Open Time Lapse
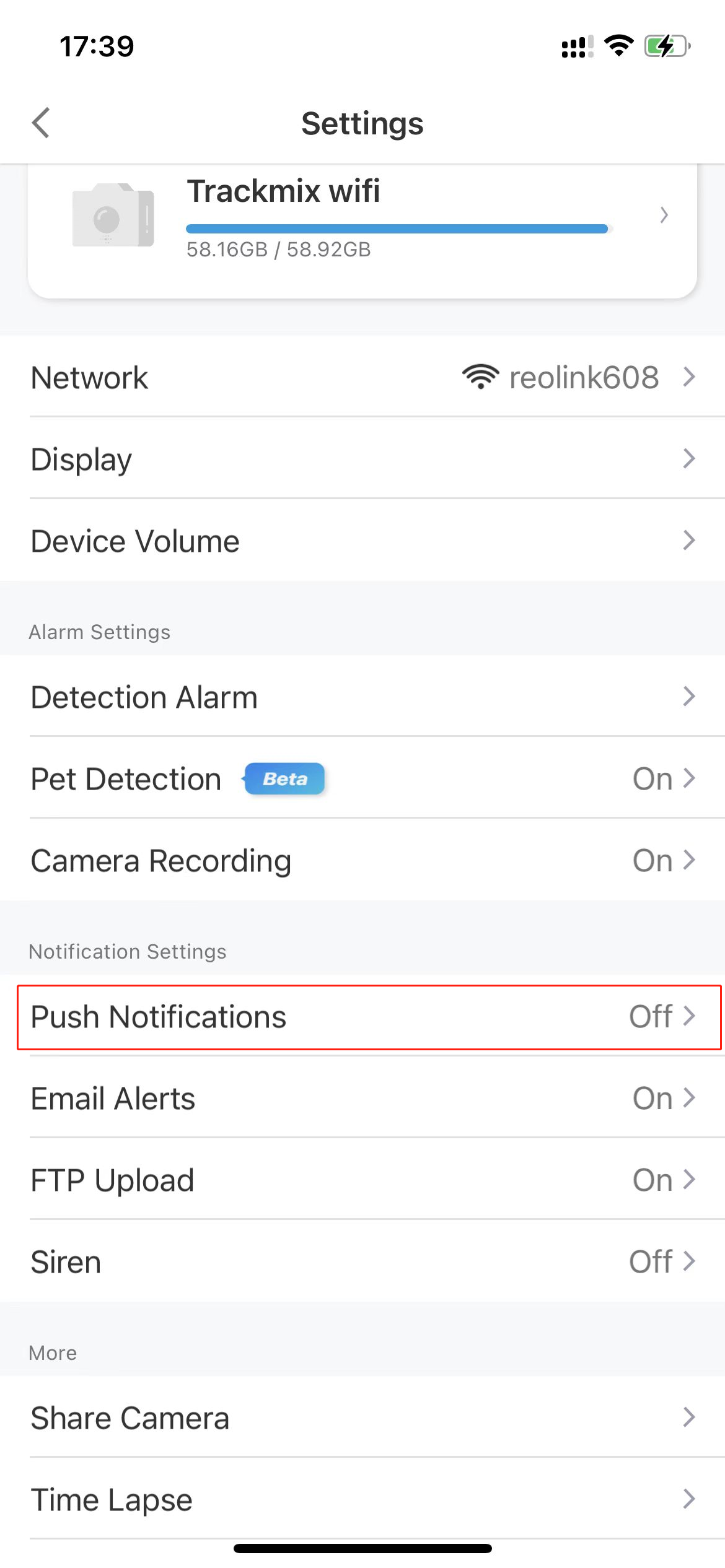Screen dimensions: 725x1568 (x=362, y=1499)
